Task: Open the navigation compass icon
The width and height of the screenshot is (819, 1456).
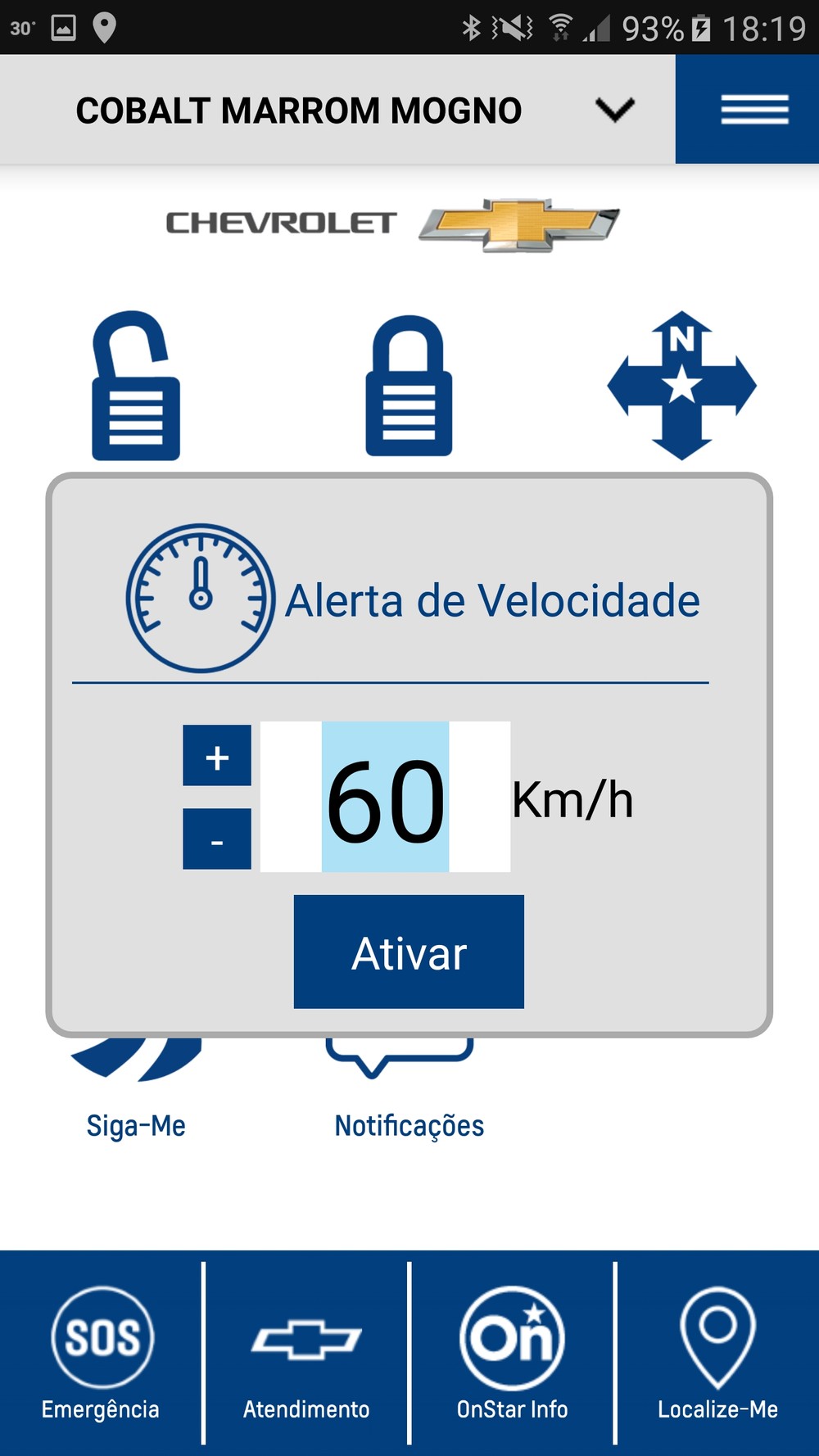Action: 681,385
